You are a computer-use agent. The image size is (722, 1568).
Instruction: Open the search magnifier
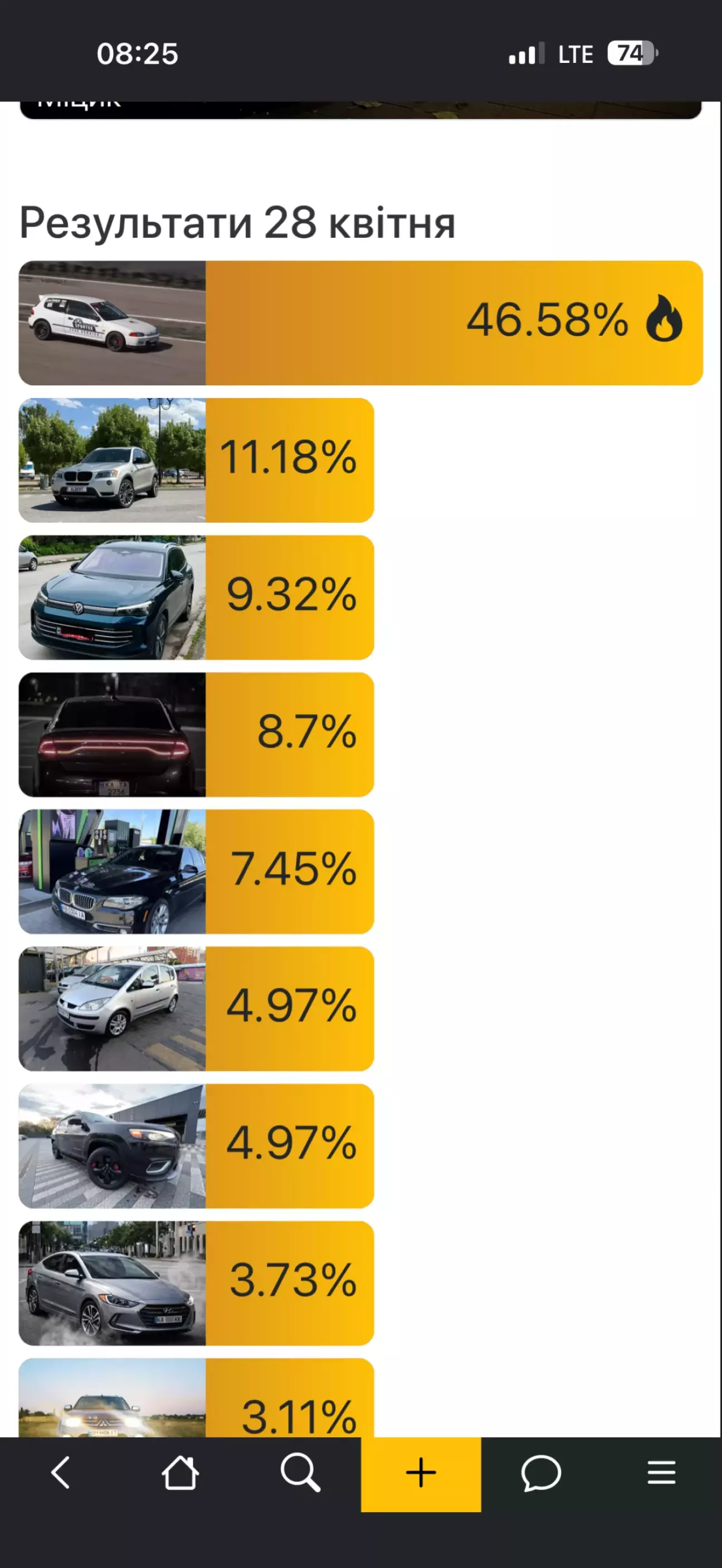click(300, 1473)
